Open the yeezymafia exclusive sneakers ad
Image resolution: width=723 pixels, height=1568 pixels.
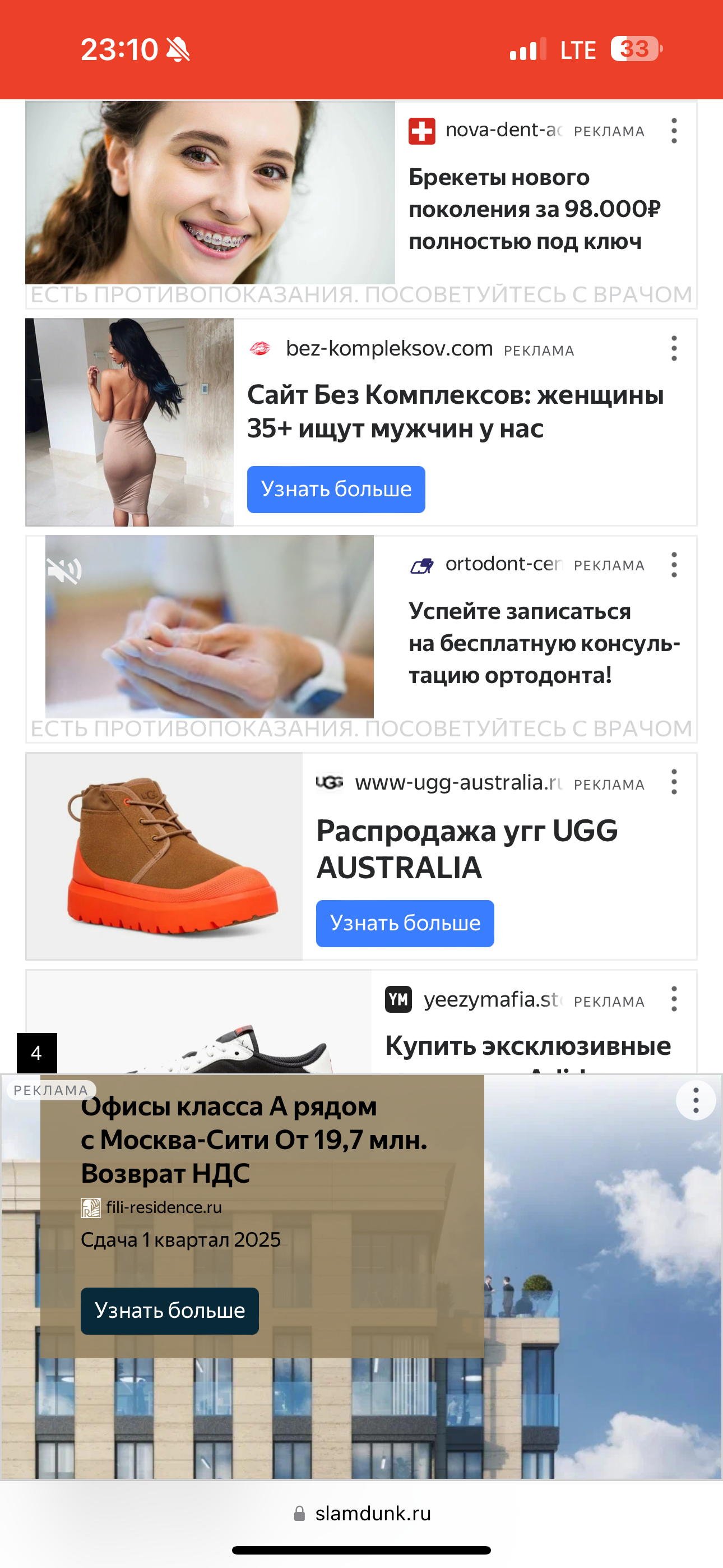(x=527, y=1046)
